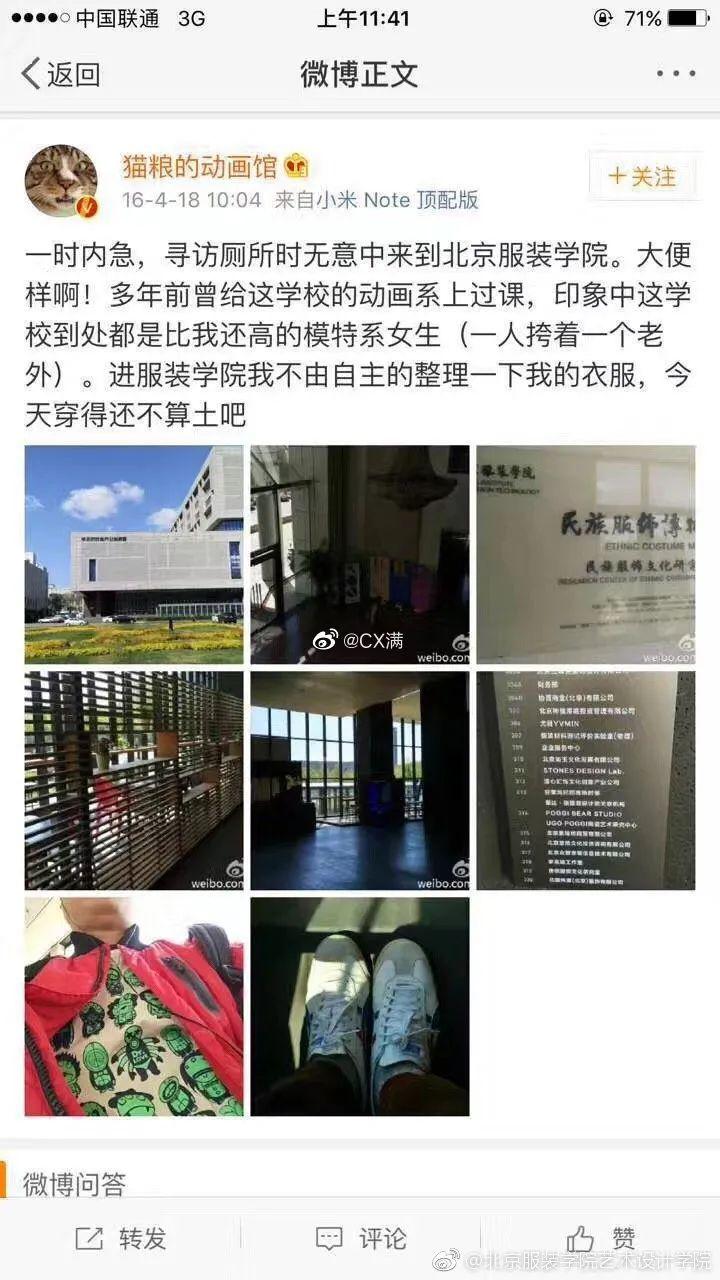Like this post with the 赞 button

600,1239
